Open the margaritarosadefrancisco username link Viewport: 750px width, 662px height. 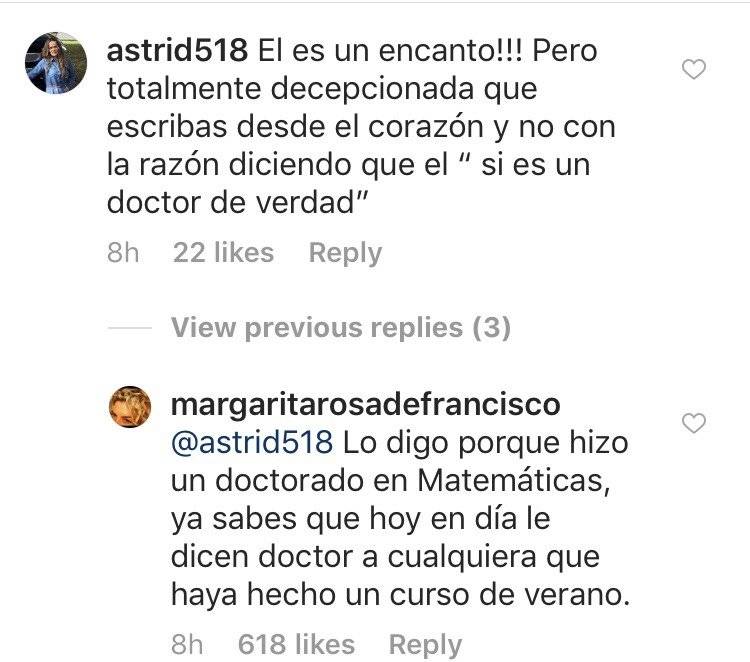coord(366,404)
